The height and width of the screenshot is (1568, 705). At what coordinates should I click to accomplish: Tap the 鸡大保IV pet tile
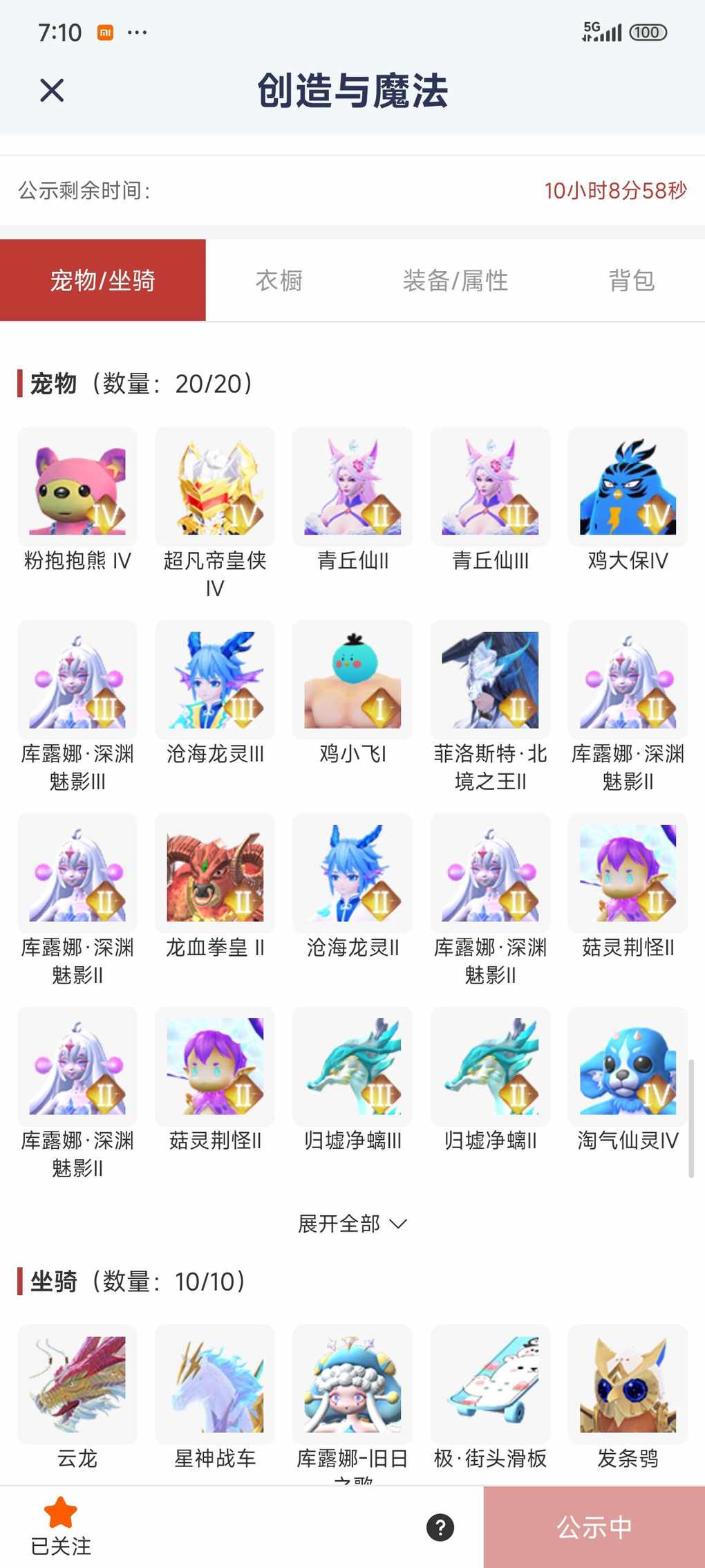(x=628, y=487)
